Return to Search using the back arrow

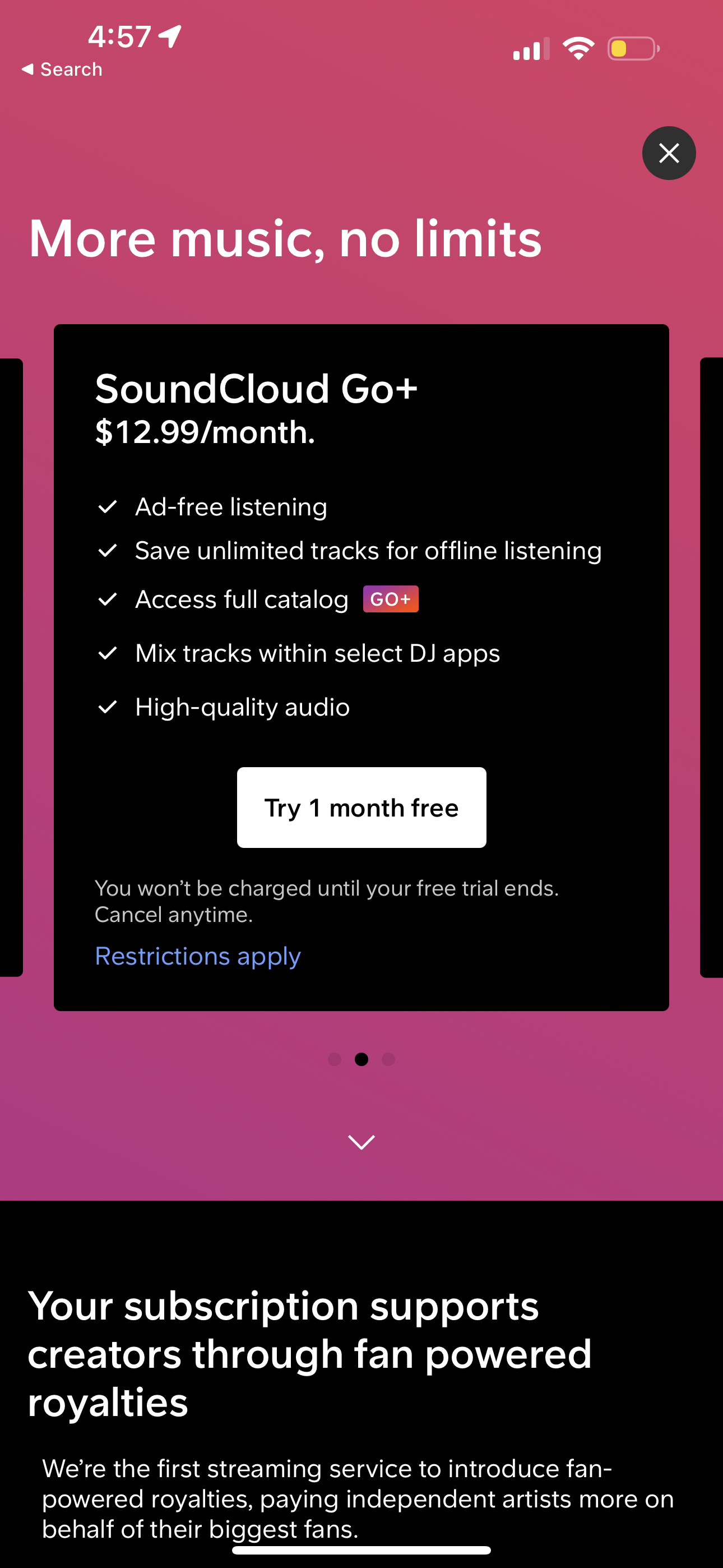click(x=61, y=69)
